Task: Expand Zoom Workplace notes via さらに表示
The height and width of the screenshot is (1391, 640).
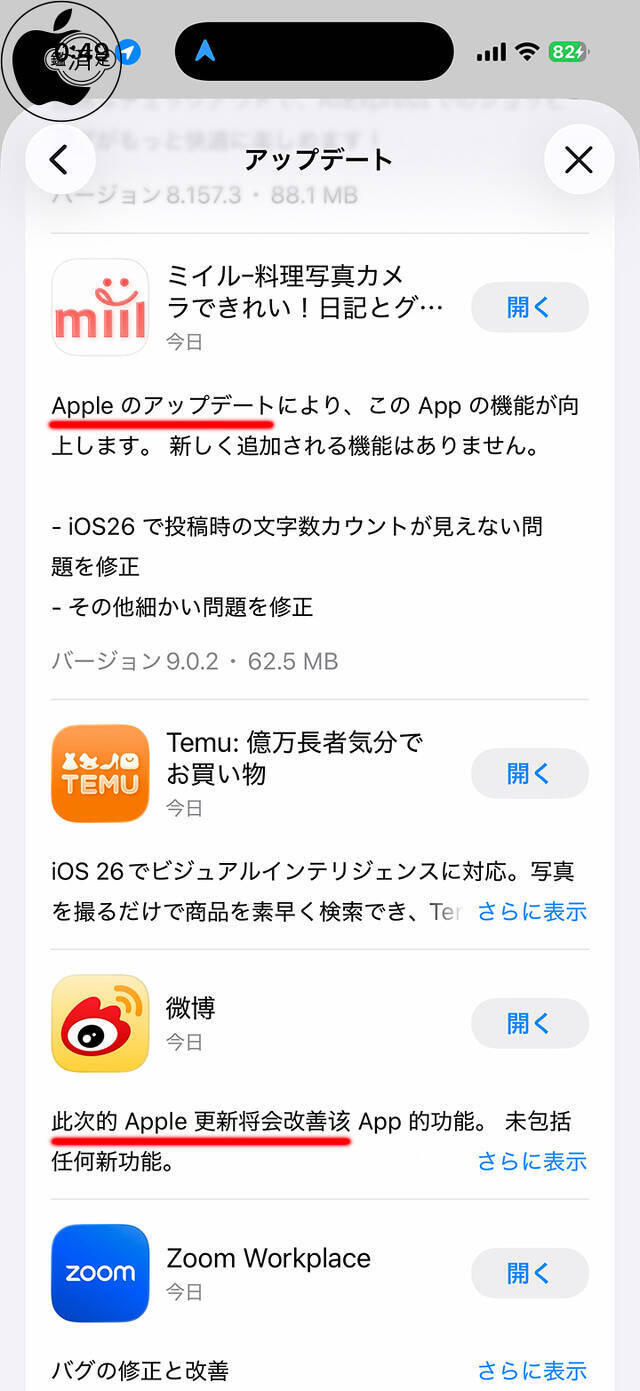Action: pyautogui.click(x=531, y=1370)
